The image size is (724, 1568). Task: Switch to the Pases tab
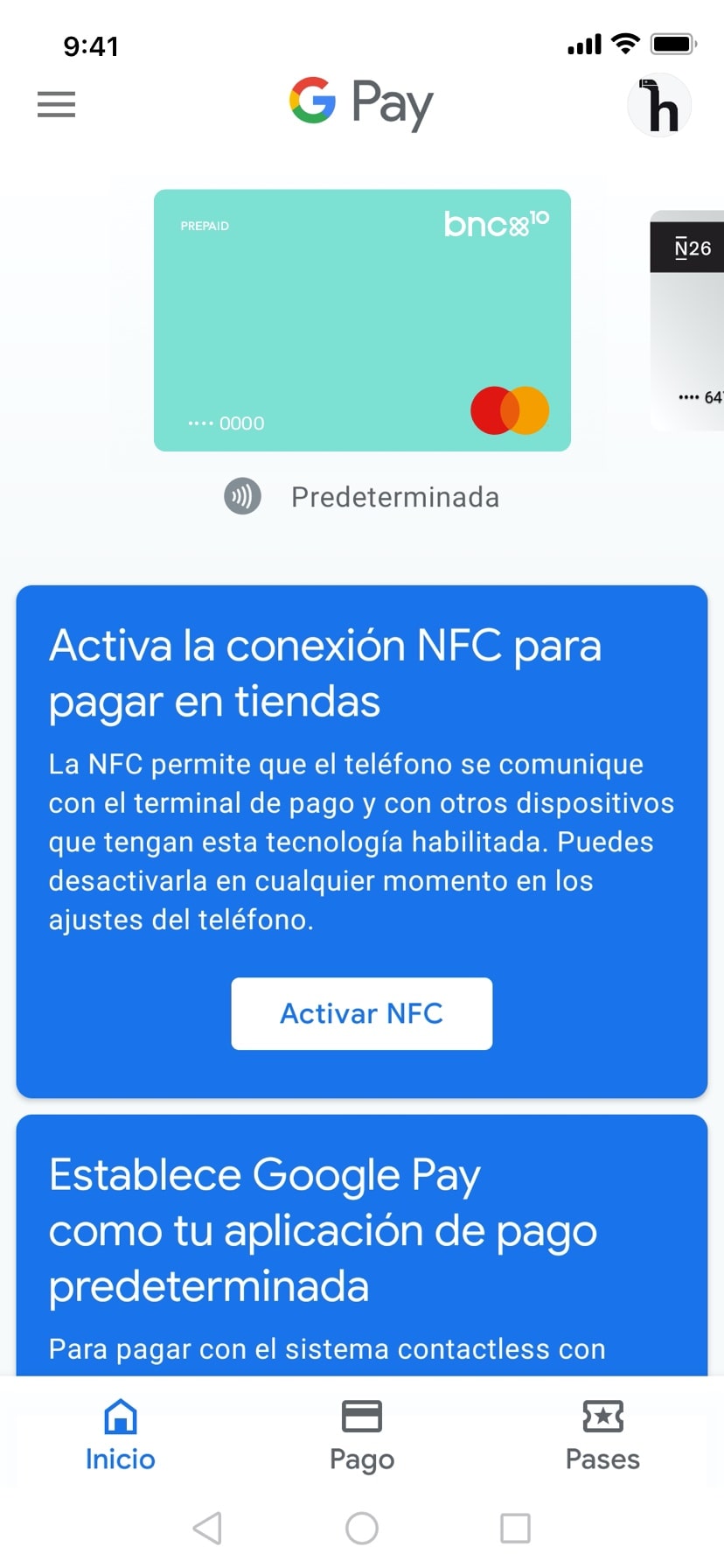coord(602,1435)
